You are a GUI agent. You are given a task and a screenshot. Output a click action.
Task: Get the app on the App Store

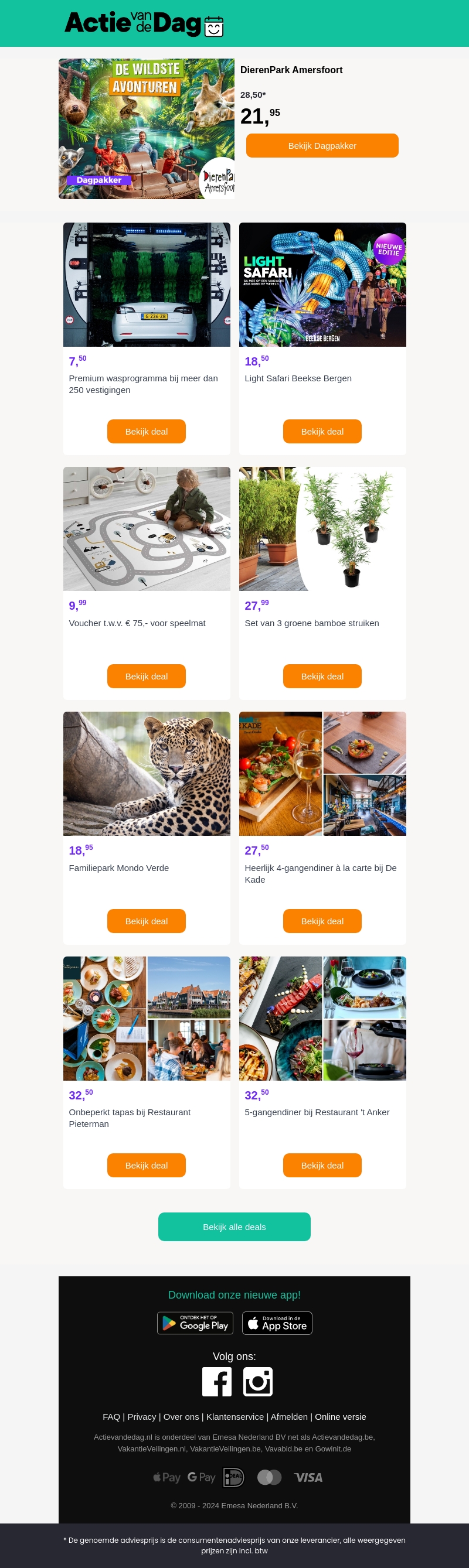pos(277,1323)
